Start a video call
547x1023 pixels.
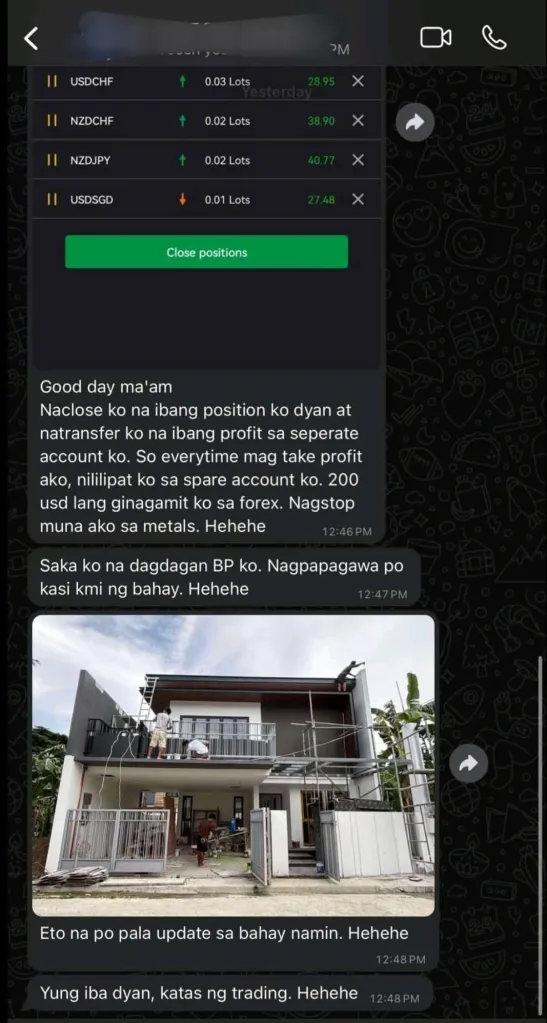pyautogui.click(x=435, y=38)
